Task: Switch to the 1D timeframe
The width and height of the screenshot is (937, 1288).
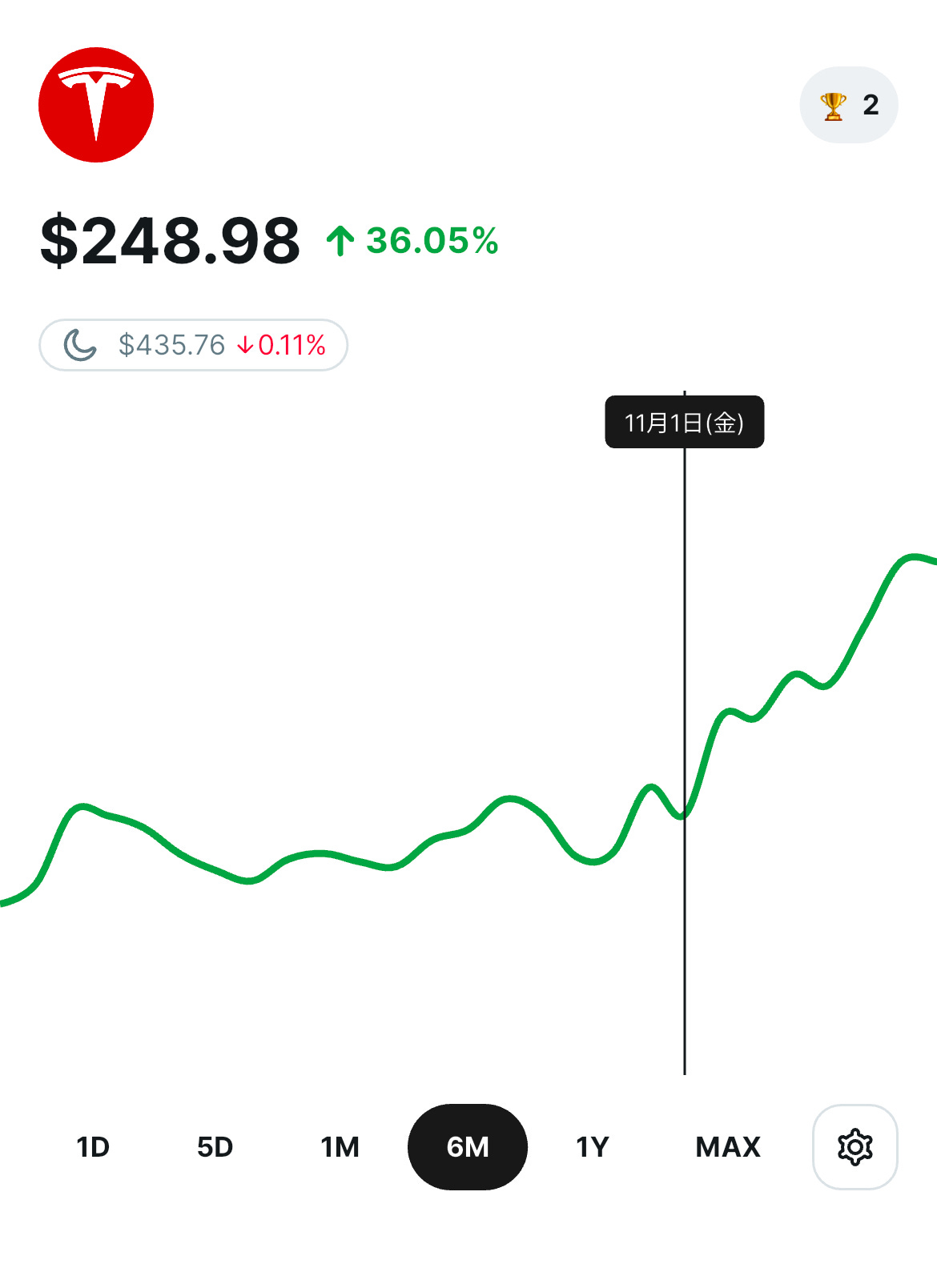Action: 93,1147
